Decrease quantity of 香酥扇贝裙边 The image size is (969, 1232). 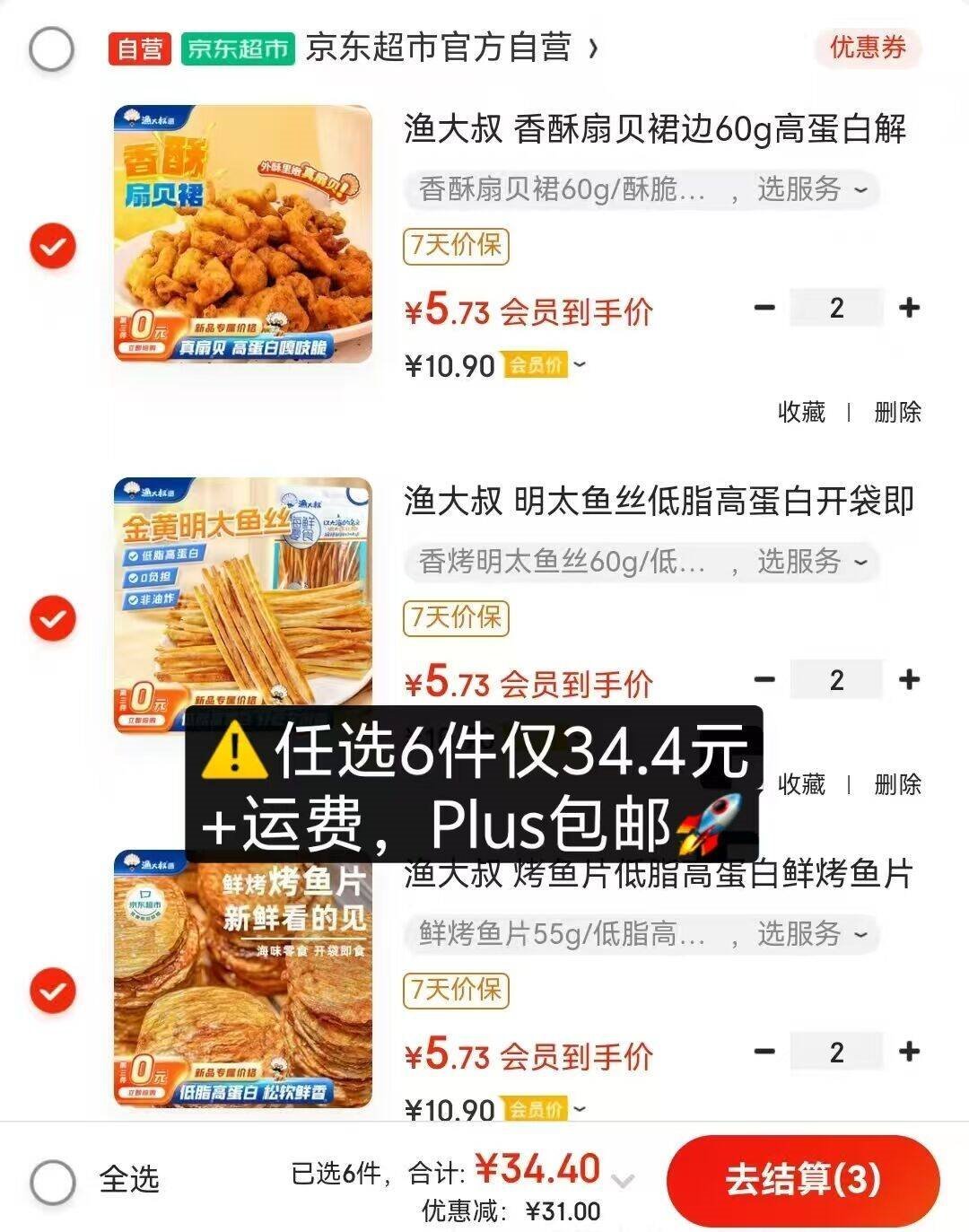(764, 308)
